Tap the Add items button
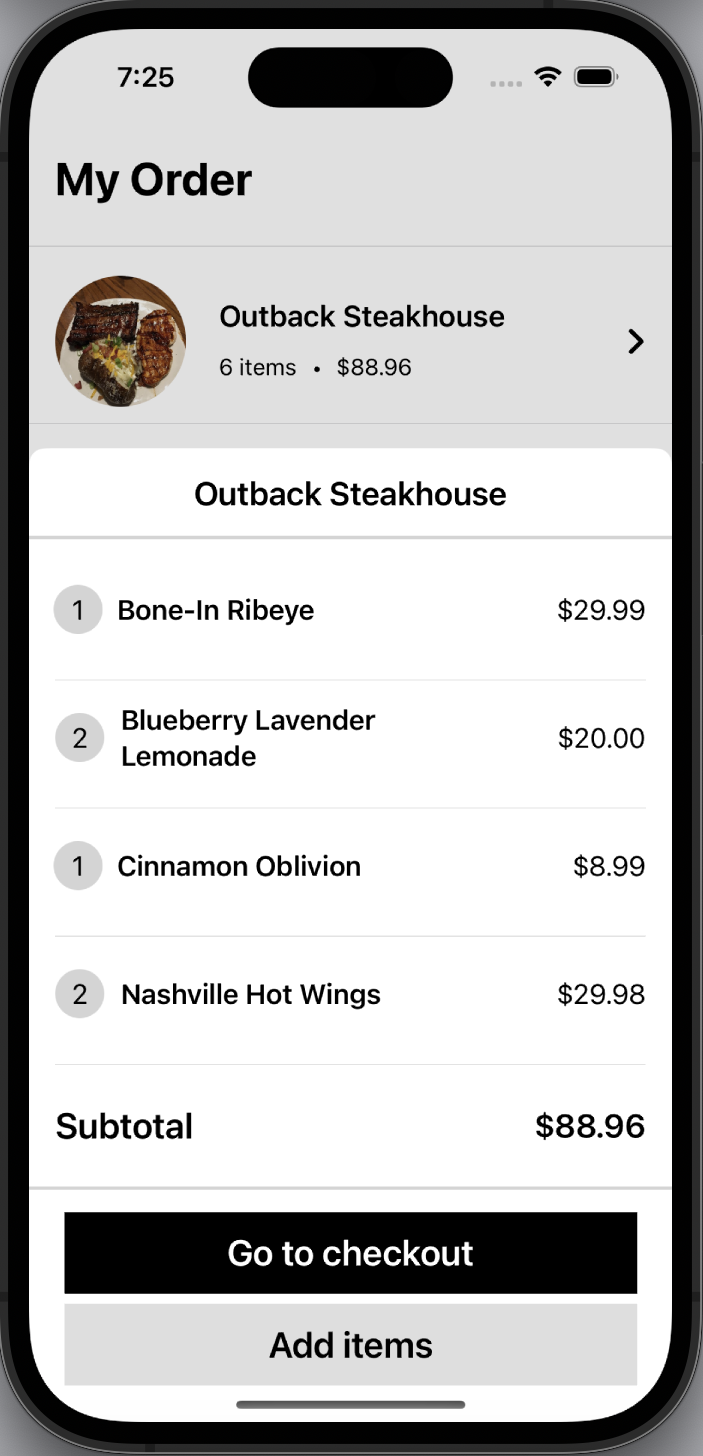703x1456 pixels. point(350,1345)
